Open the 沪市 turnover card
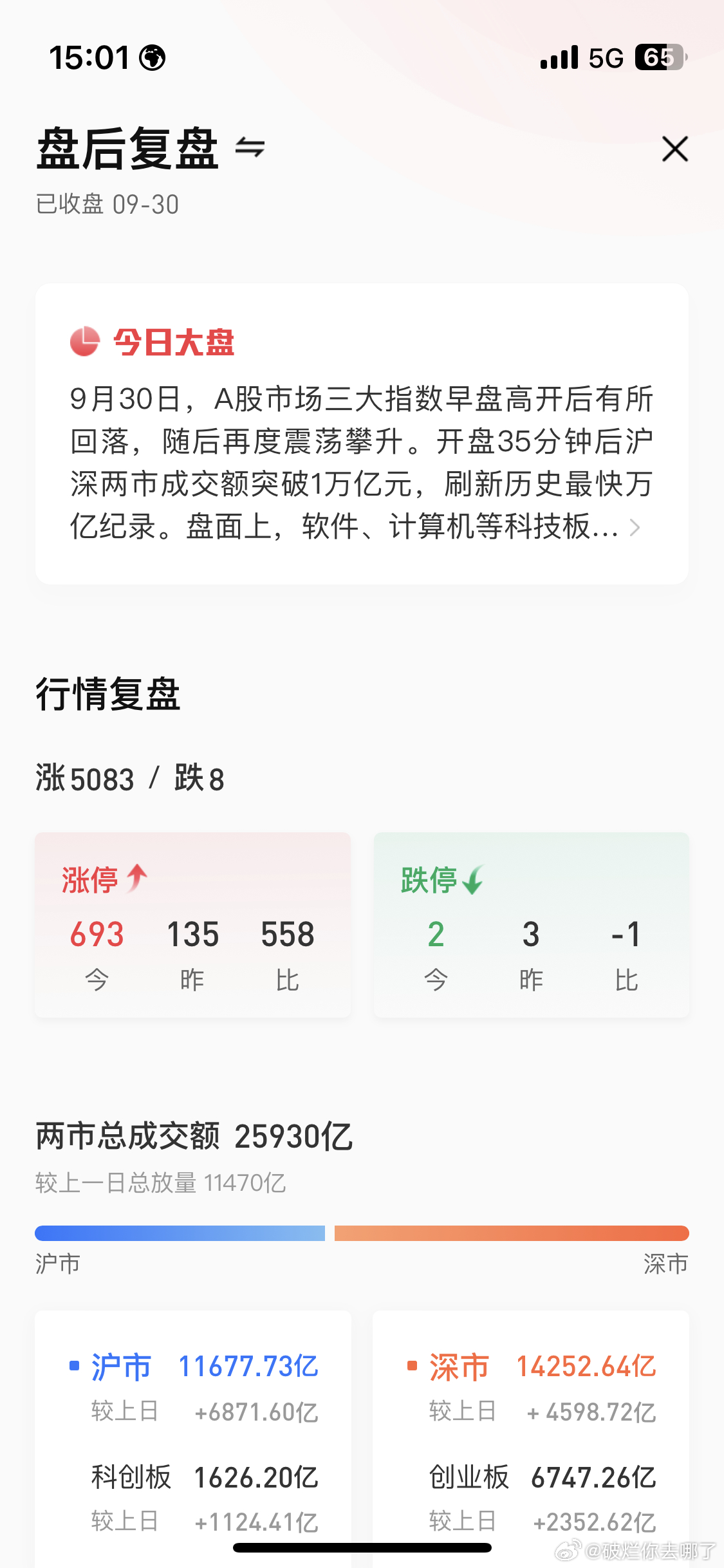The image size is (724, 1568). tap(193, 1439)
